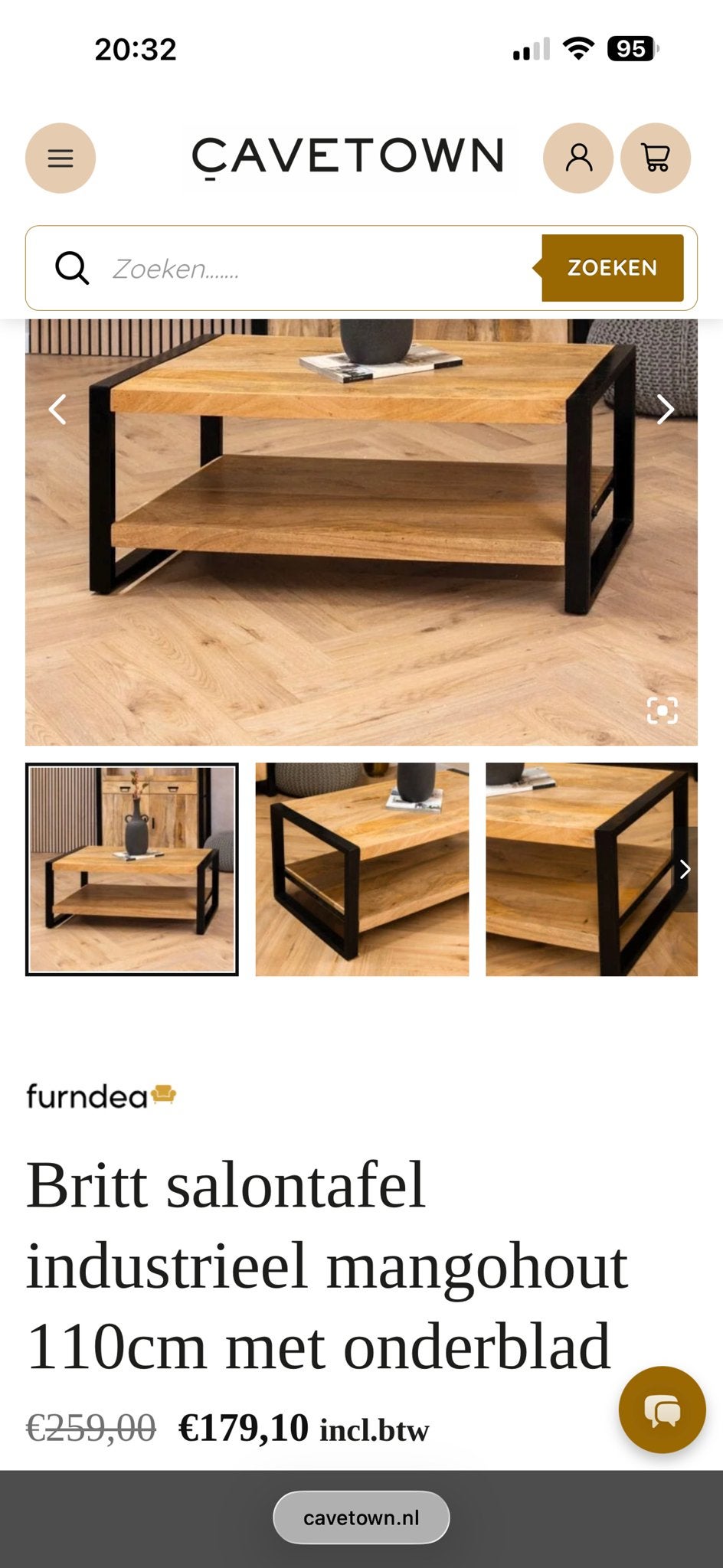
Task: Go to the Cavetown homepage logo
Action: (x=349, y=158)
